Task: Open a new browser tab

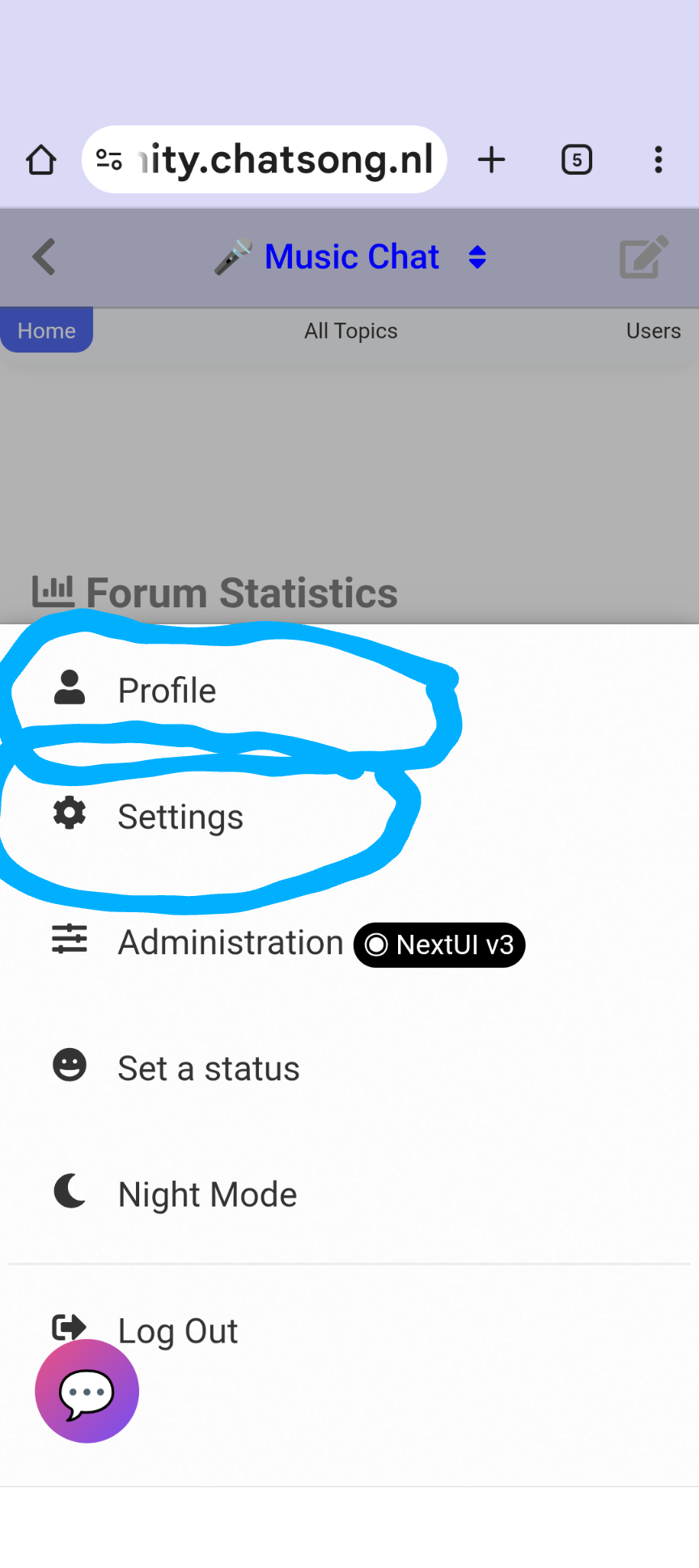Action: pyautogui.click(x=491, y=160)
